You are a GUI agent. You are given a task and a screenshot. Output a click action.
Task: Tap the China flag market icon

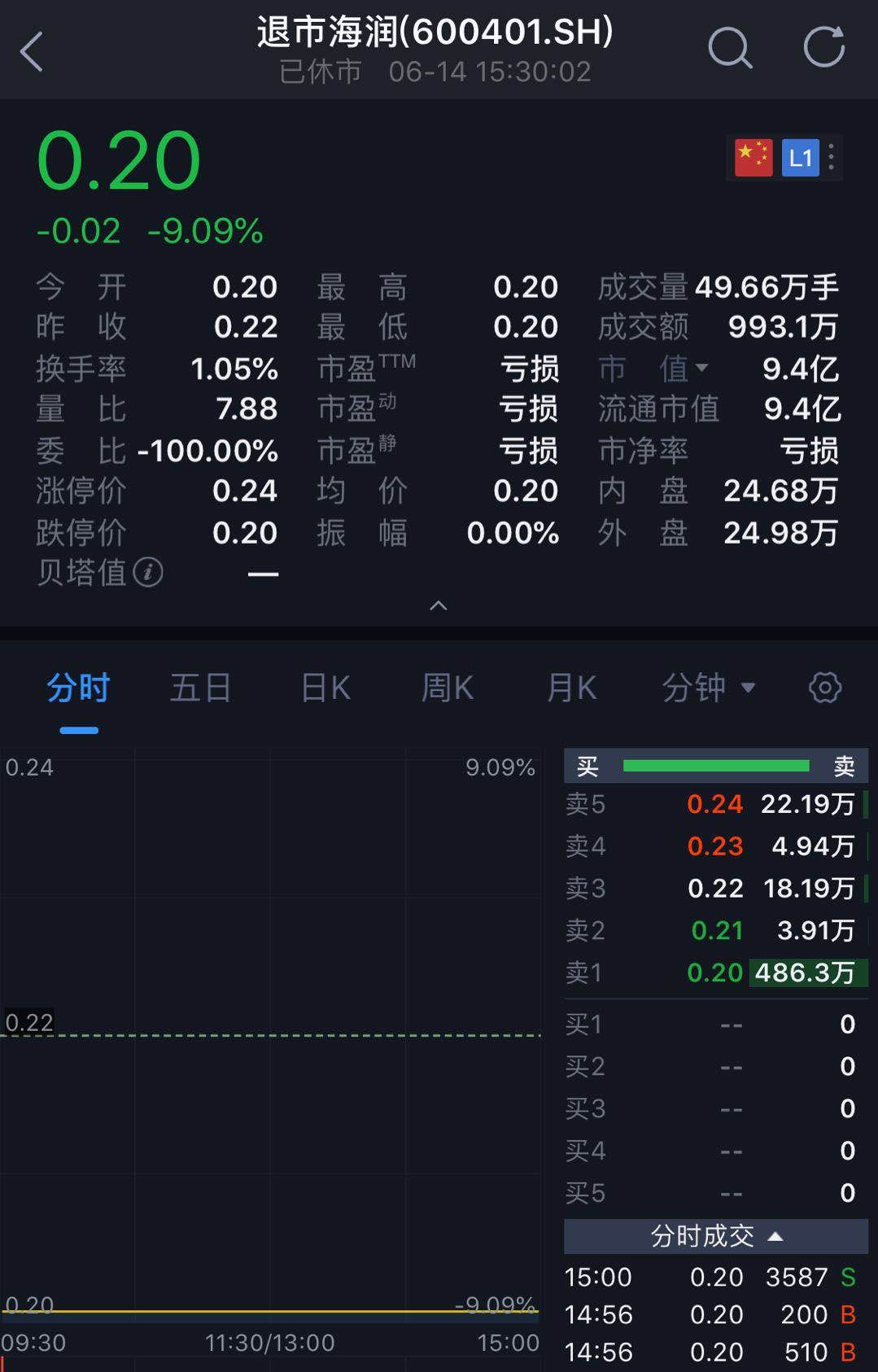point(753,157)
